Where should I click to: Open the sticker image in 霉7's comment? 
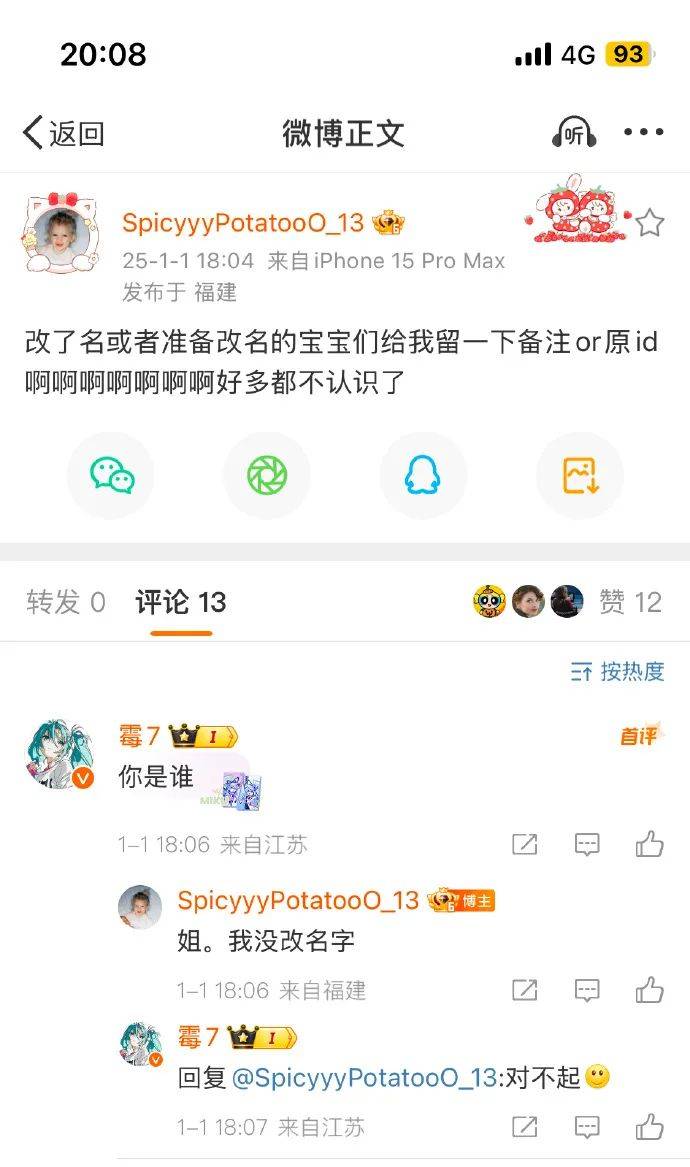tap(235, 789)
